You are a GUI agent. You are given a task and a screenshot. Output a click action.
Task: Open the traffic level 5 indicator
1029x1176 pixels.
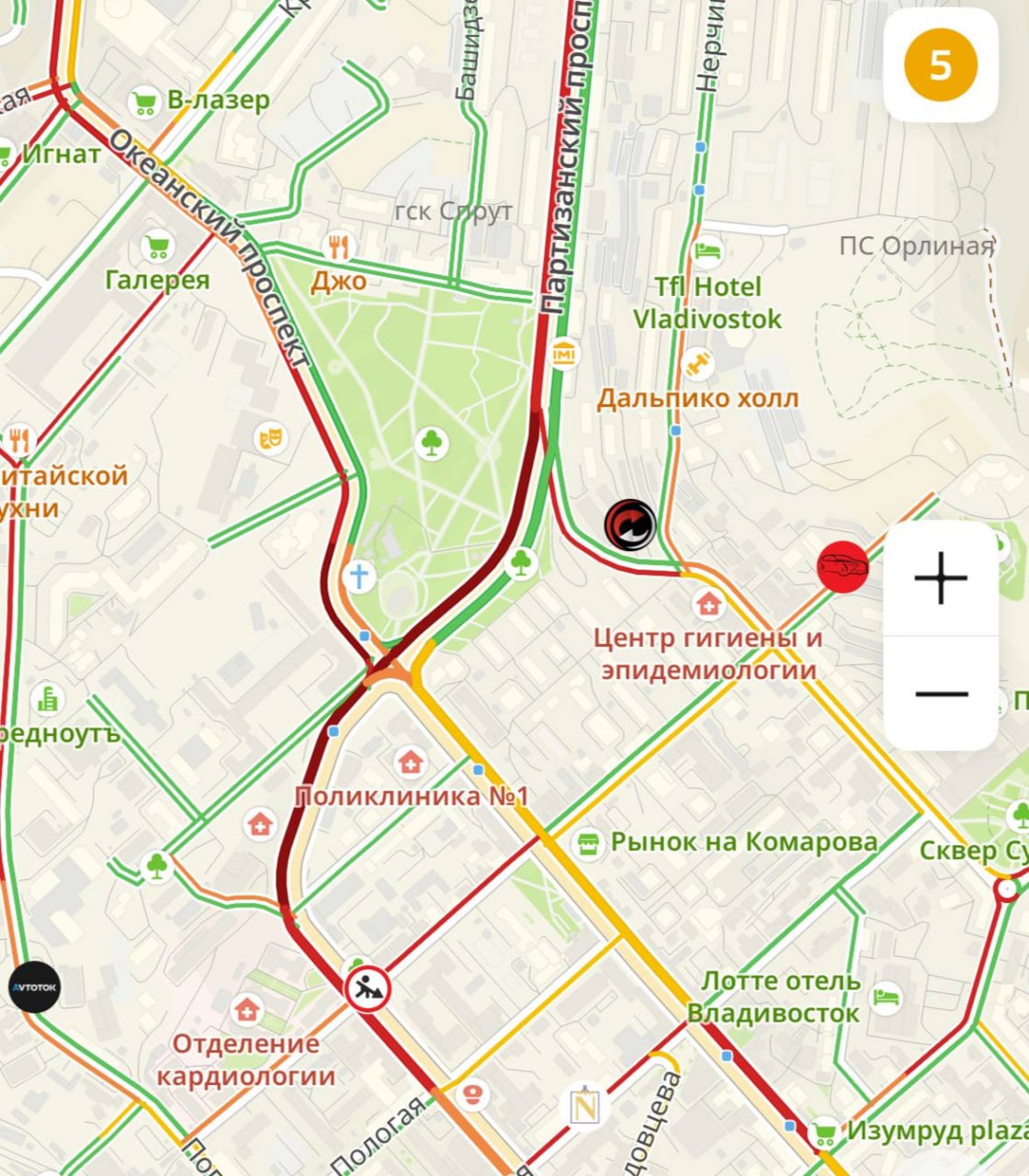tap(940, 66)
